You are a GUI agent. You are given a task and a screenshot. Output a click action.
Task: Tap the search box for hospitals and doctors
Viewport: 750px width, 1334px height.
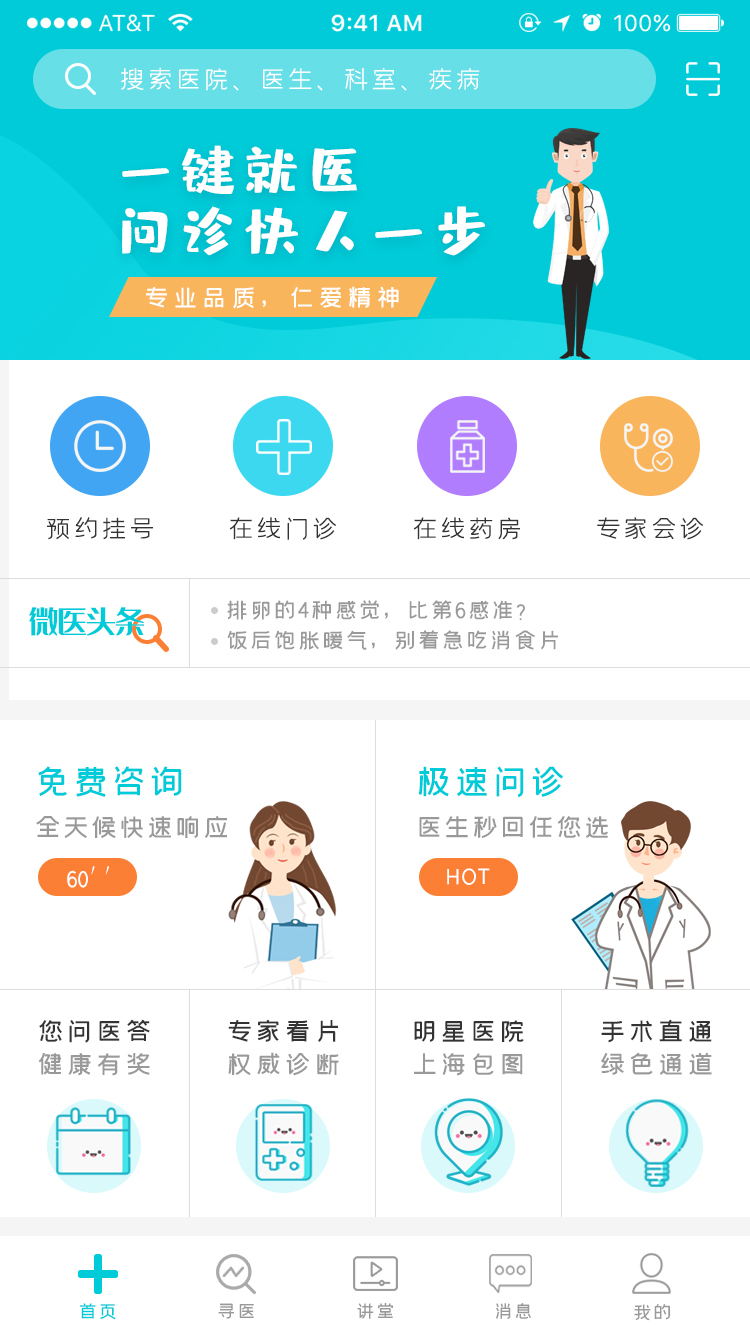(344, 79)
